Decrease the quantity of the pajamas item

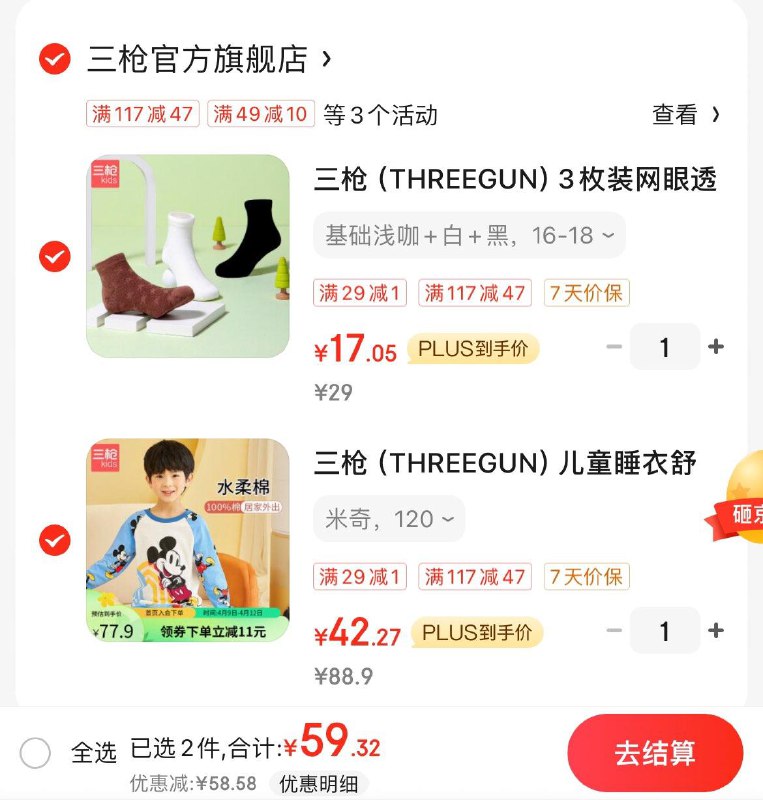click(x=614, y=631)
